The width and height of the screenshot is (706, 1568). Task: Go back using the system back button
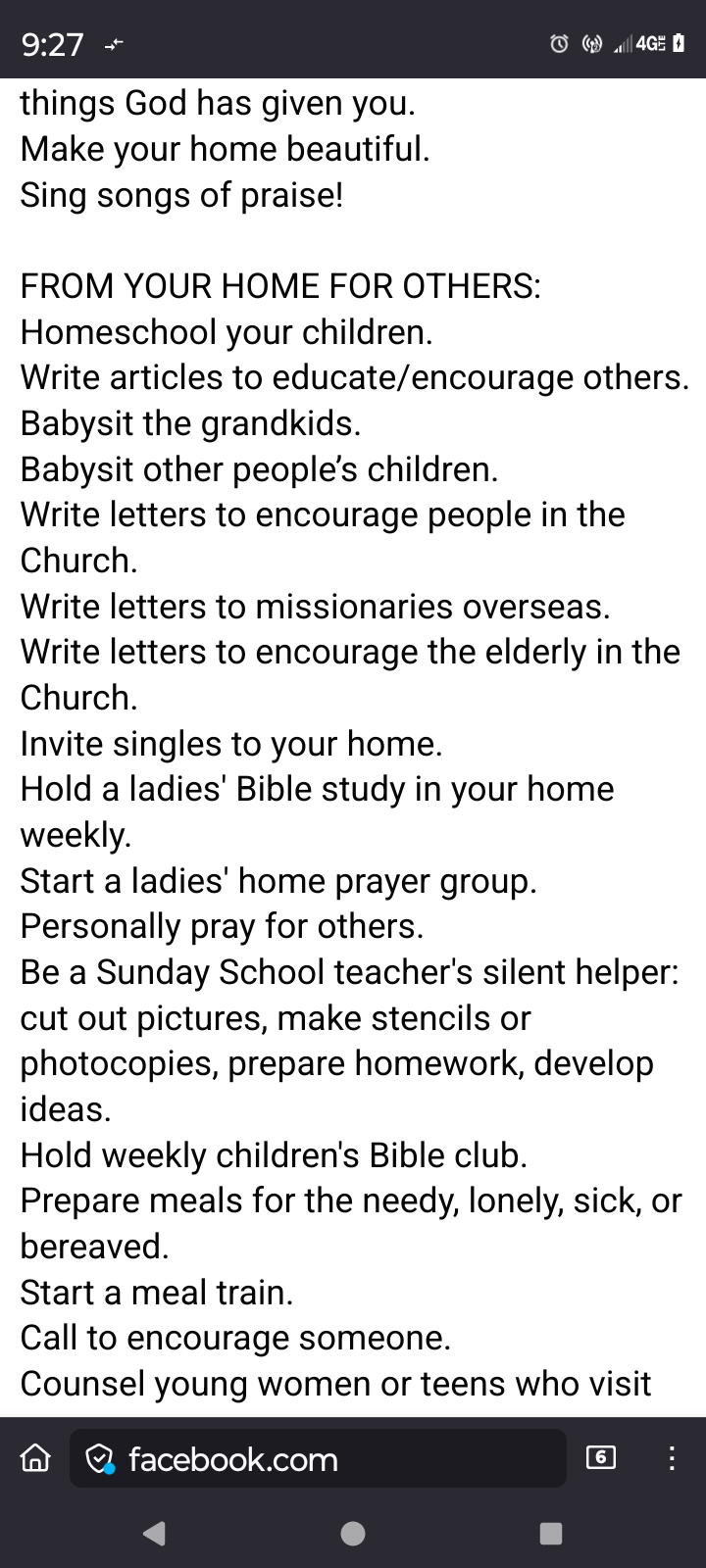coord(154,1533)
